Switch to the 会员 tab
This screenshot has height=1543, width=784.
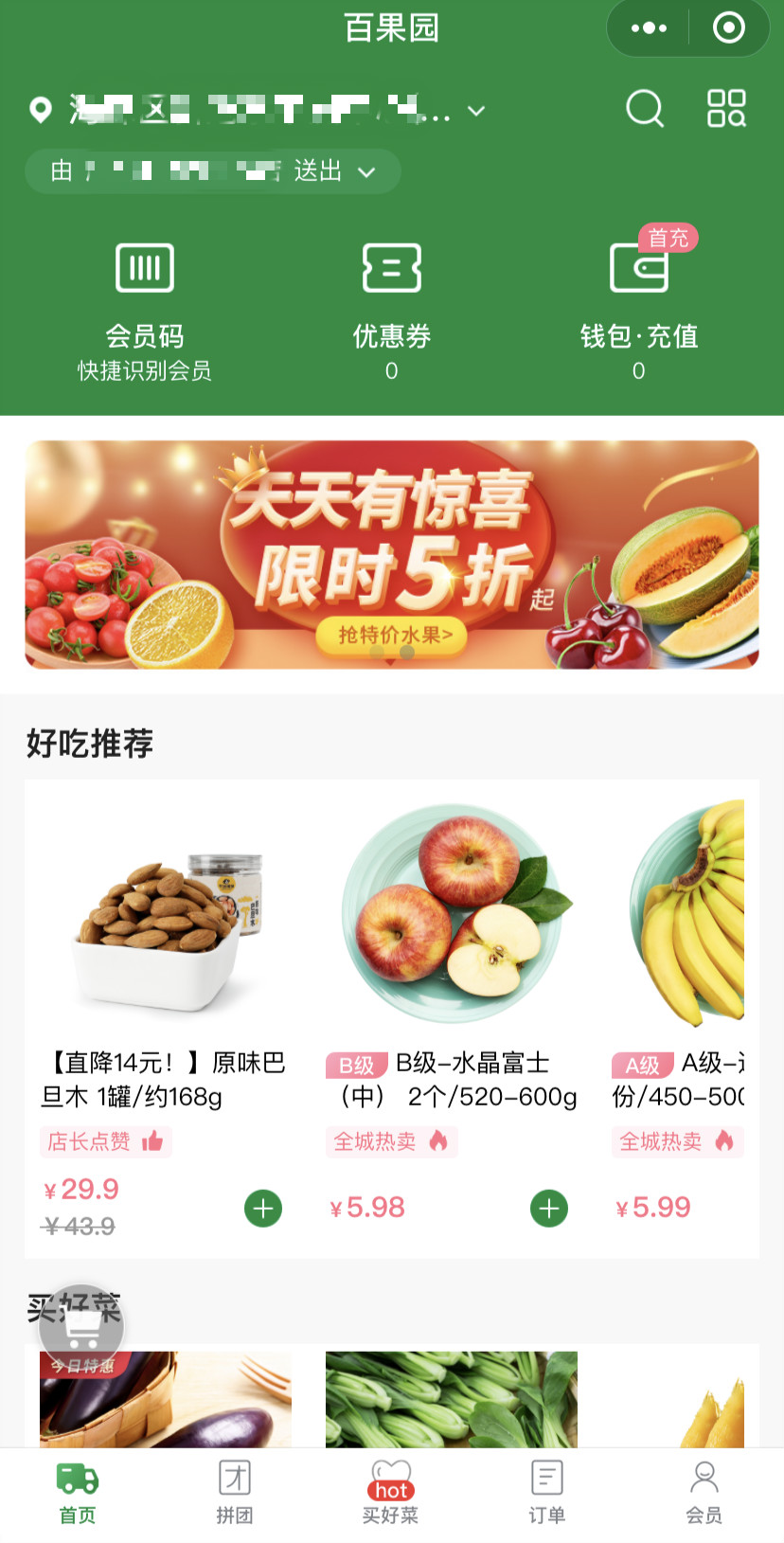point(704,1492)
